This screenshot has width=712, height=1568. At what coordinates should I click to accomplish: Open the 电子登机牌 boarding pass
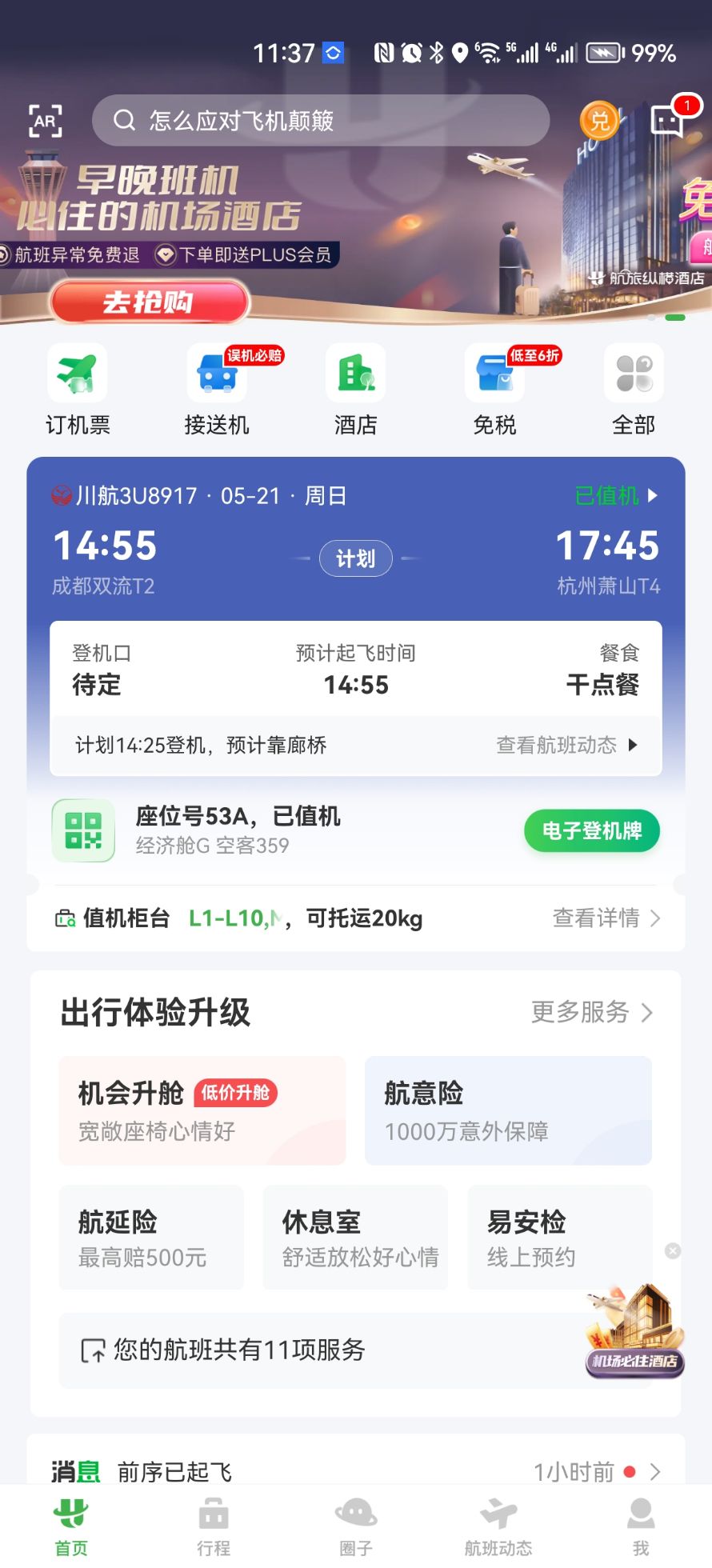pos(592,831)
